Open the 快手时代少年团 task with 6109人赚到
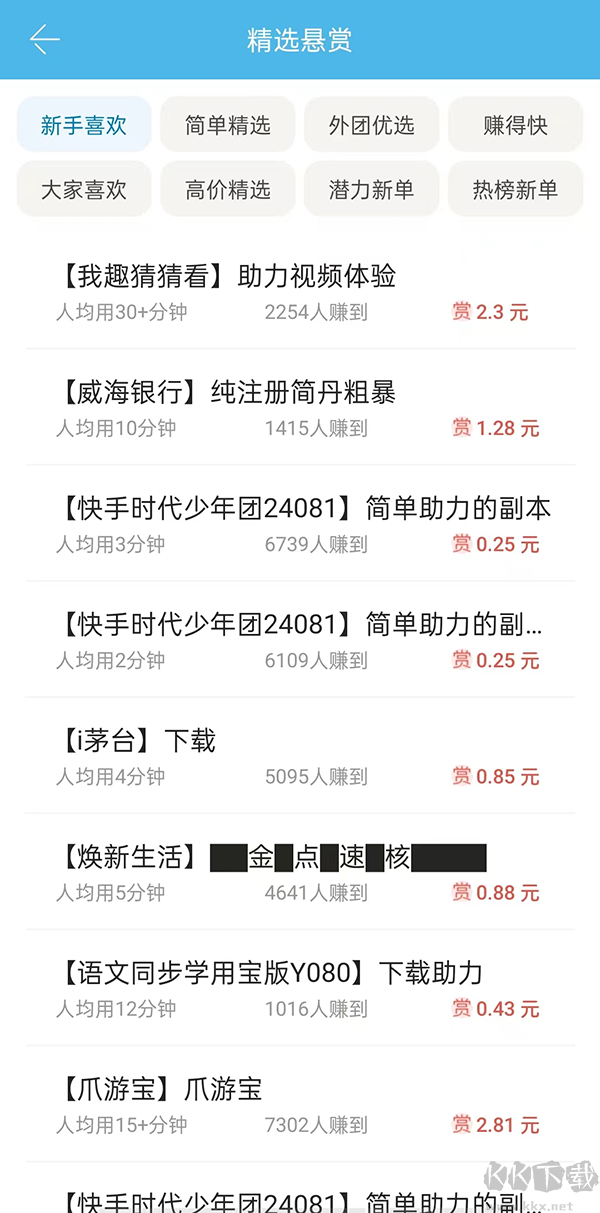The image size is (600, 1213). [300, 639]
